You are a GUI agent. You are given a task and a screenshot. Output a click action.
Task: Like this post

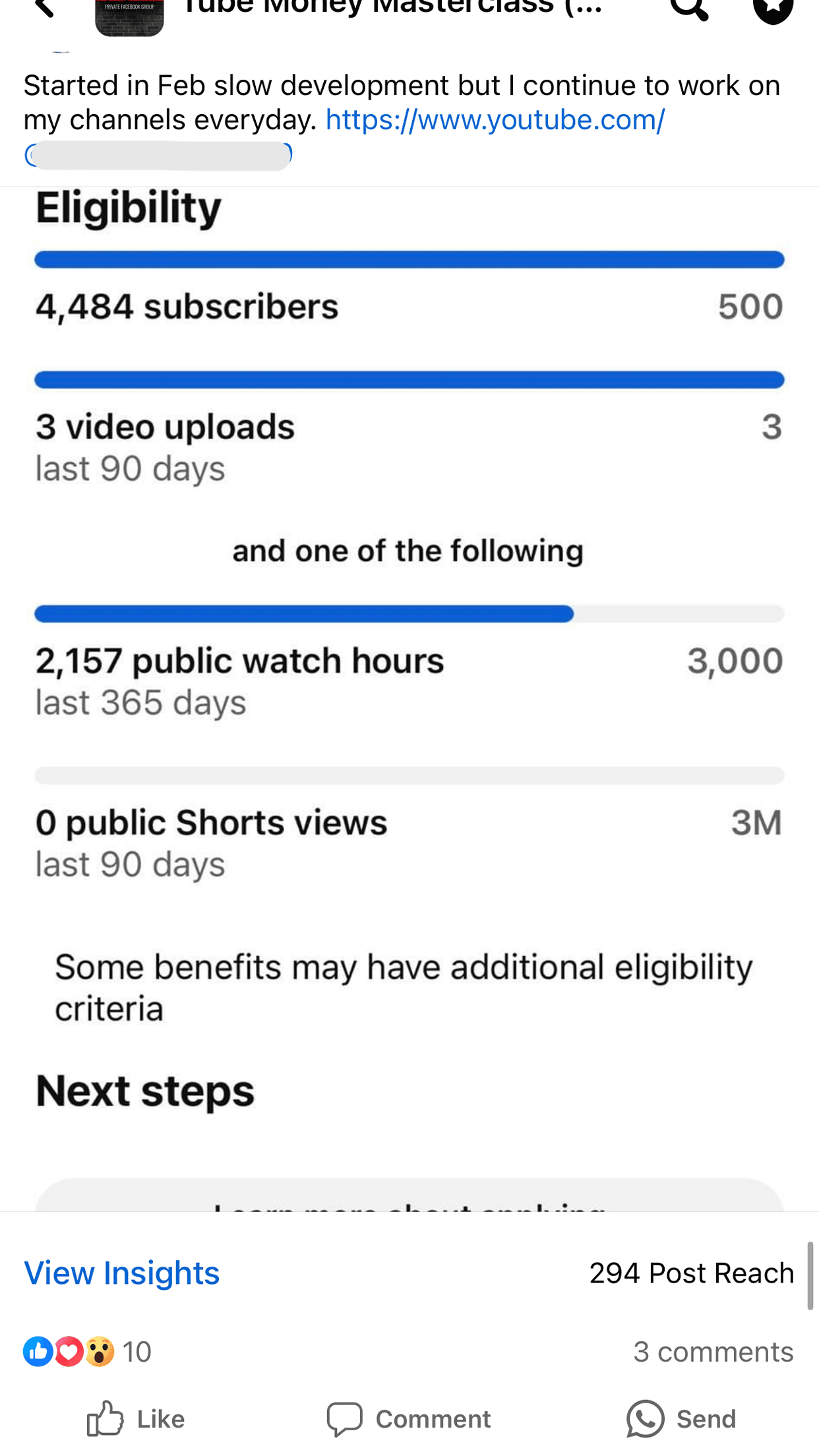[x=136, y=1418]
